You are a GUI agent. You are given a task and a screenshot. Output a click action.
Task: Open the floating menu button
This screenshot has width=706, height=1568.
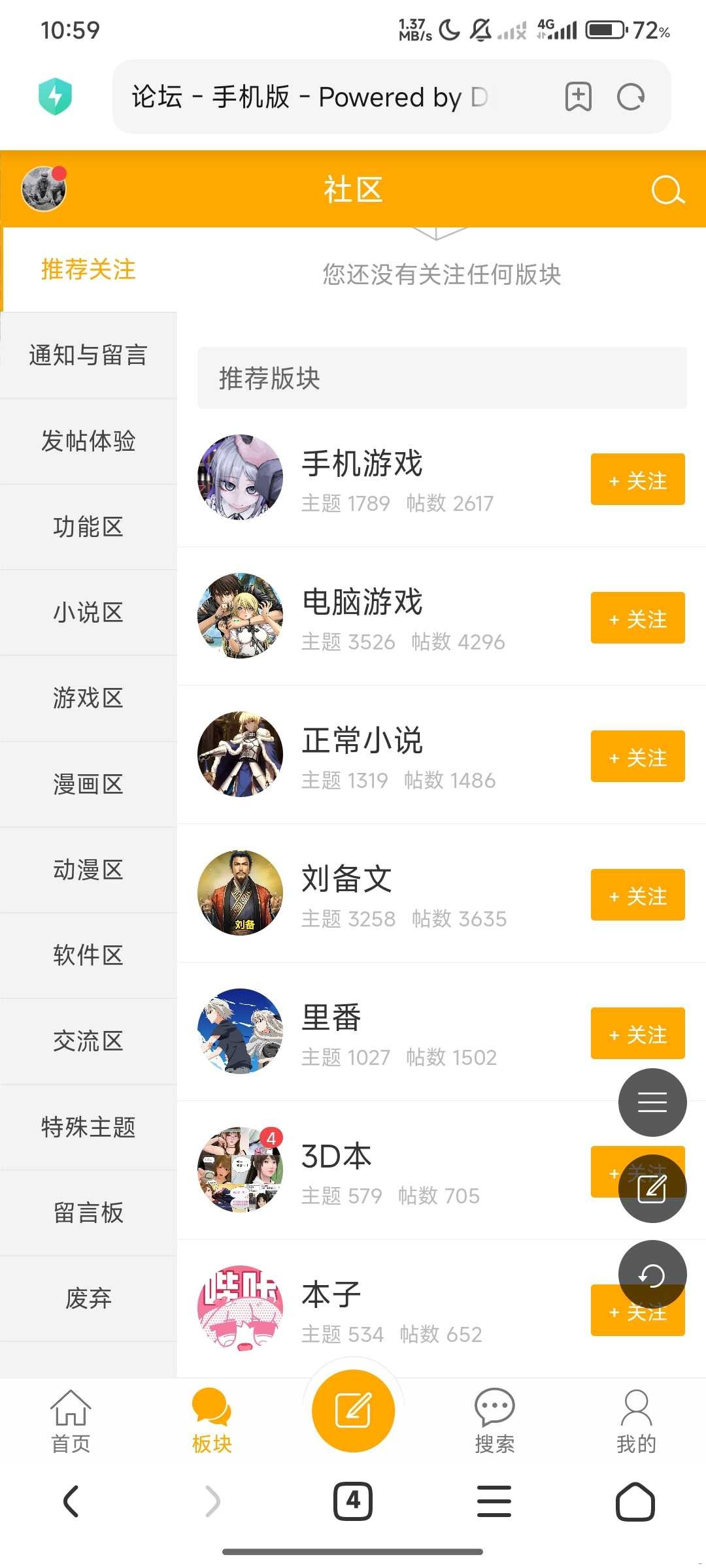coord(652,1102)
